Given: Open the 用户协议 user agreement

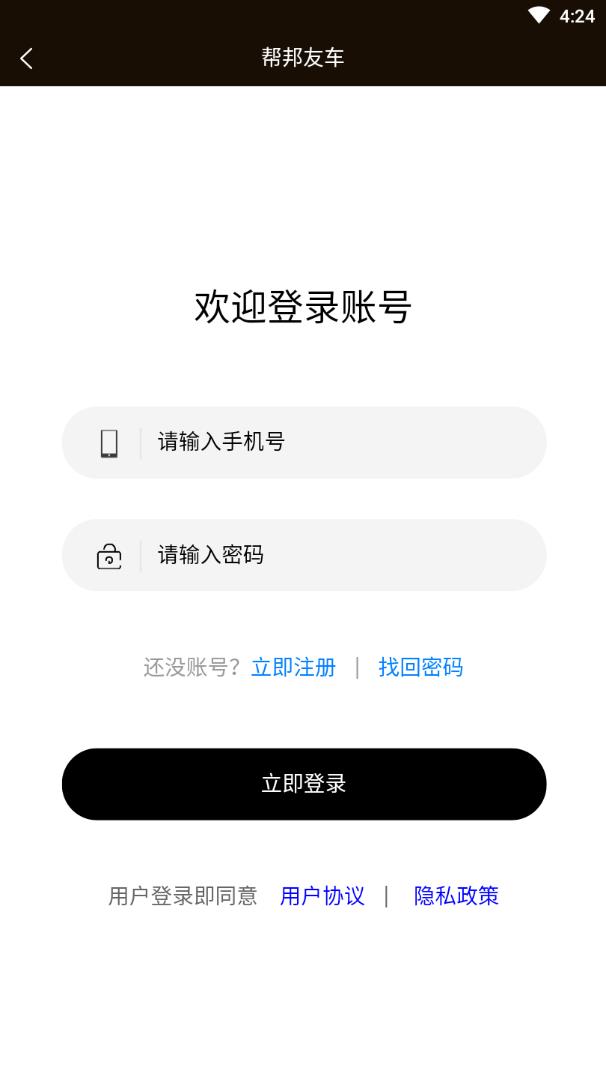Looking at the screenshot, I should 322,896.
